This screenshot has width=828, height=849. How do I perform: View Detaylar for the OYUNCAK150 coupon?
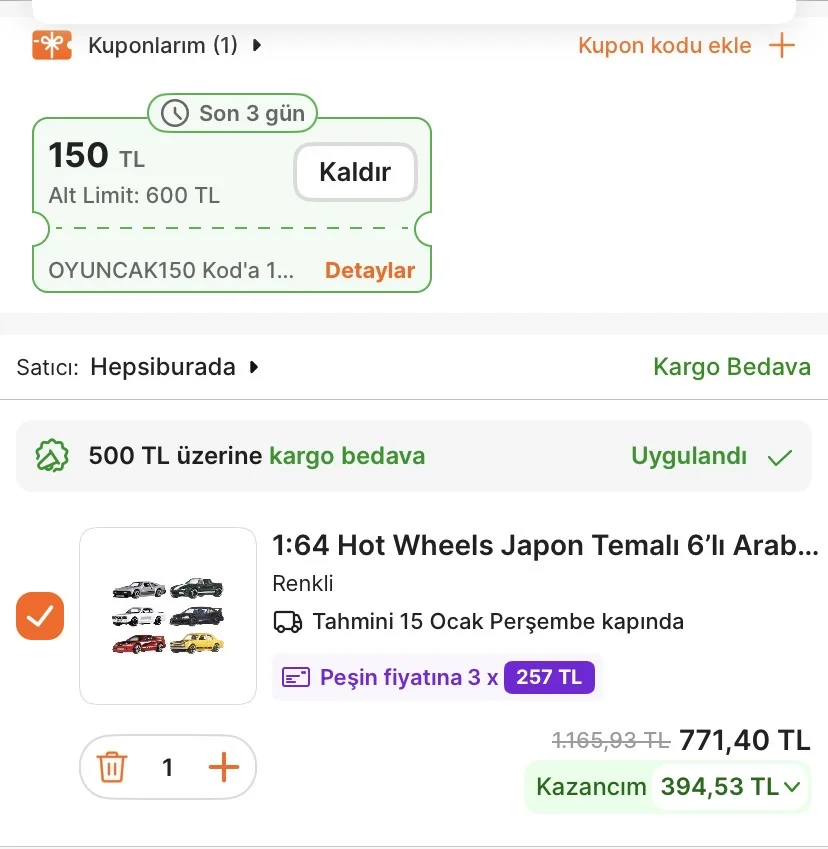pyautogui.click(x=369, y=271)
